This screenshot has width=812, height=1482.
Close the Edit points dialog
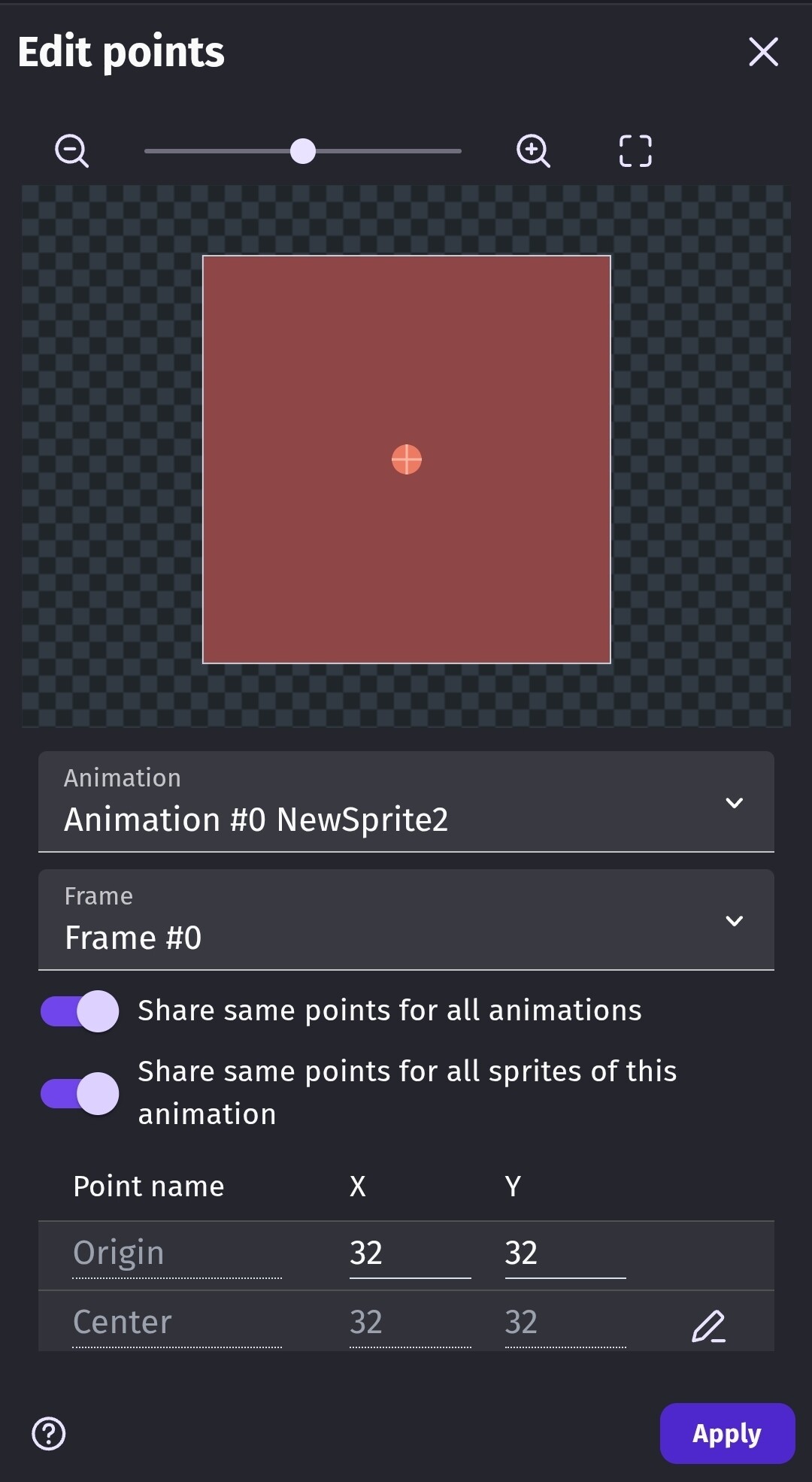click(x=763, y=52)
